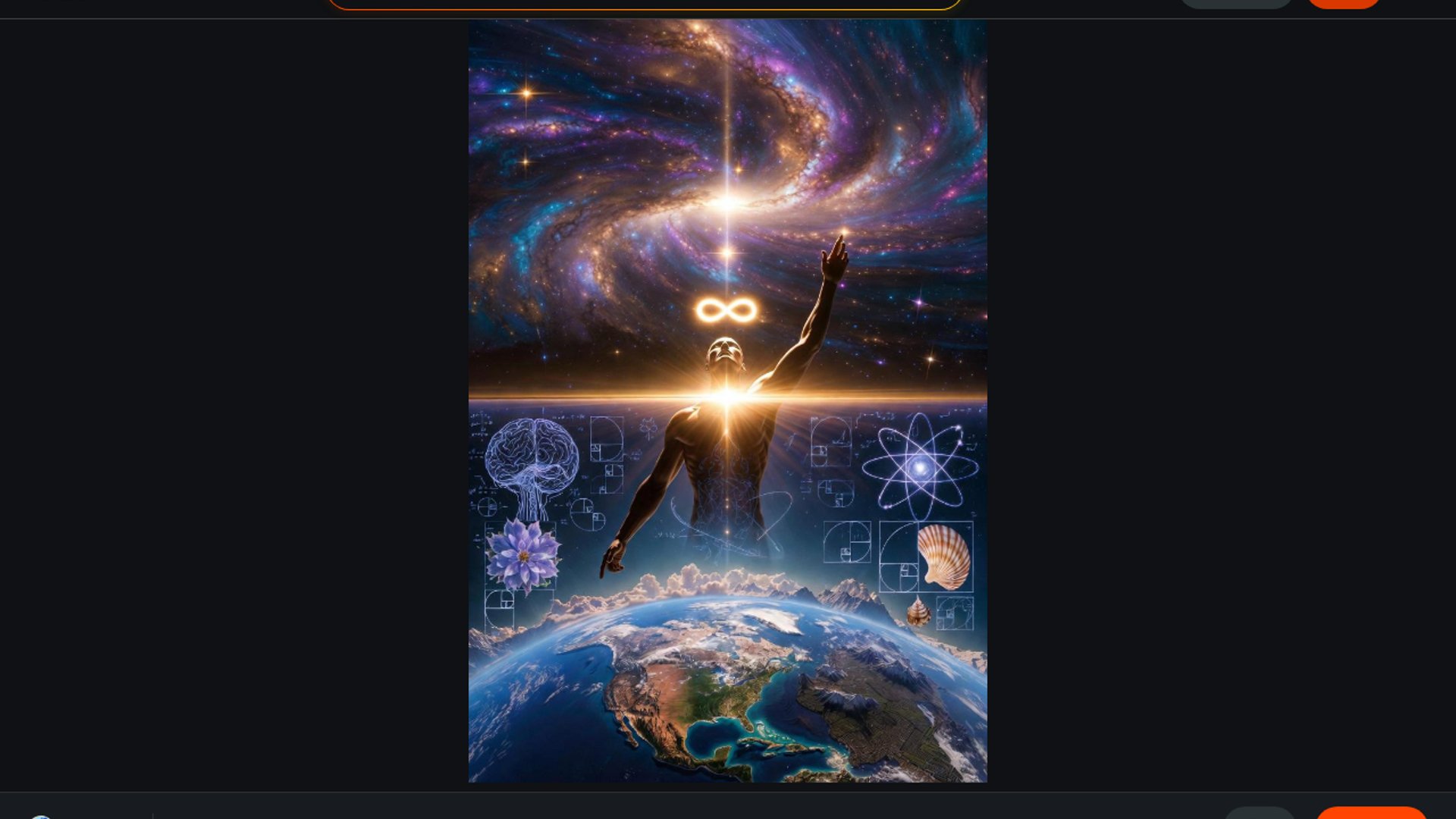Tap the gray button in the top bar
The width and height of the screenshot is (1456, 819).
[1236, 3]
